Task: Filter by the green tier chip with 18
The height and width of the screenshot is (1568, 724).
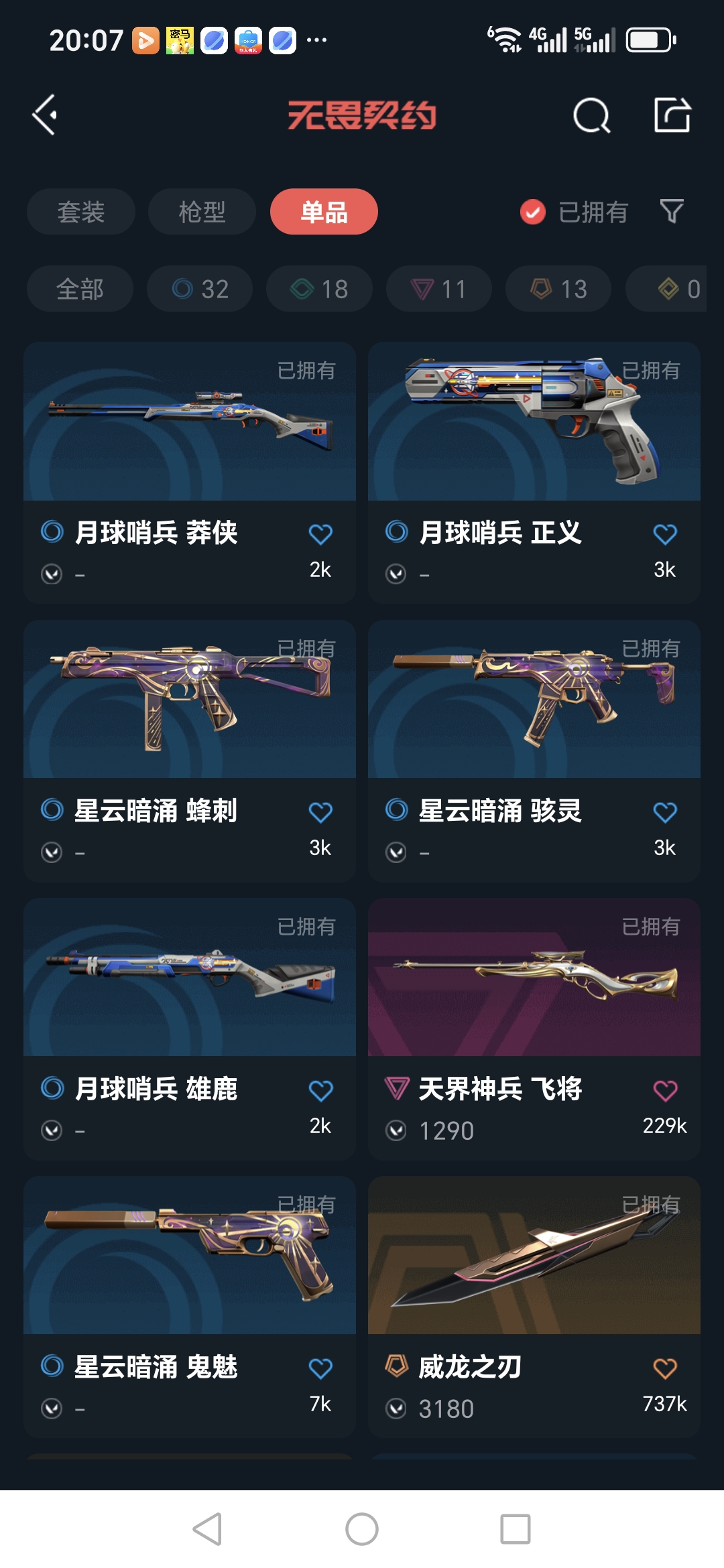Action: pyautogui.click(x=319, y=289)
